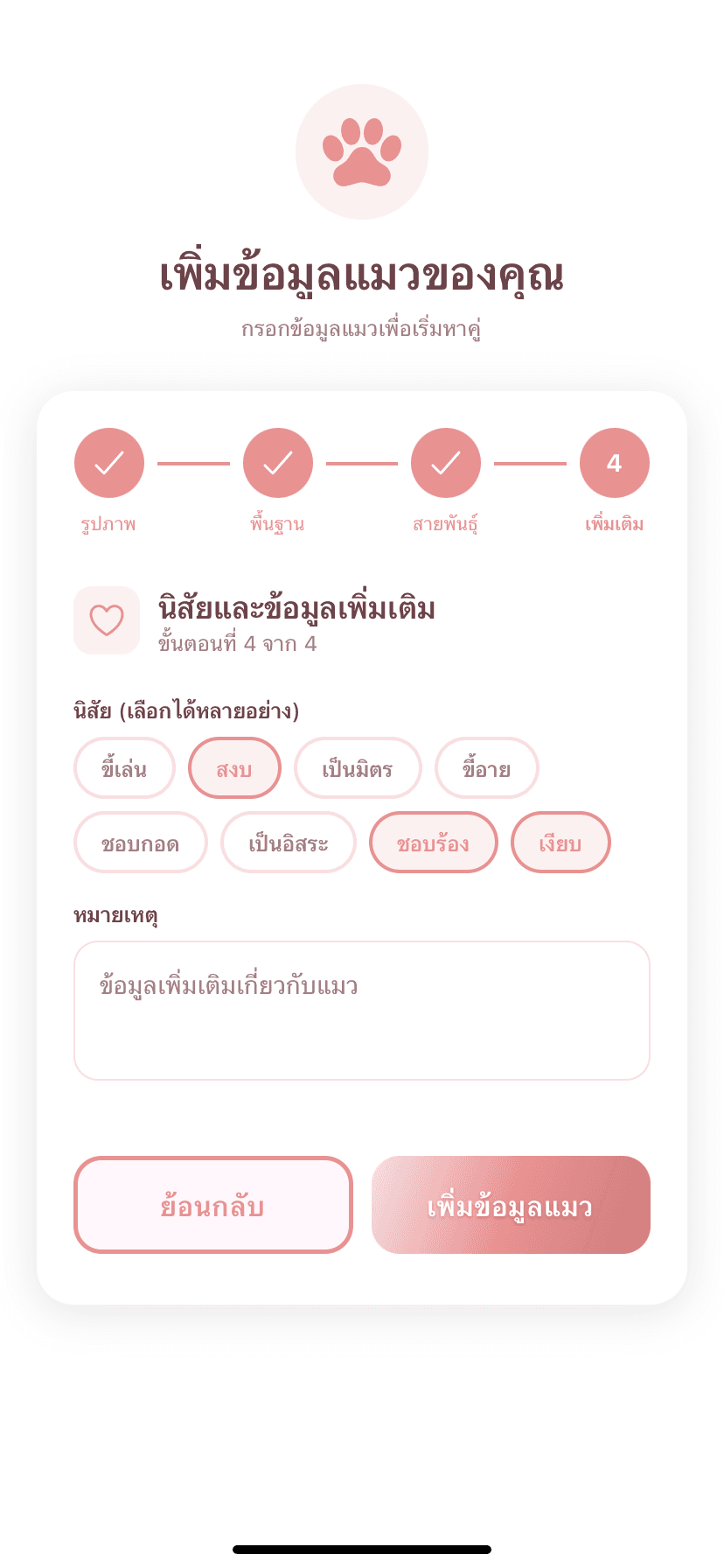Select the ขี้เล่น personality chip
This screenshot has width=724, height=1568.
[124, 768]
